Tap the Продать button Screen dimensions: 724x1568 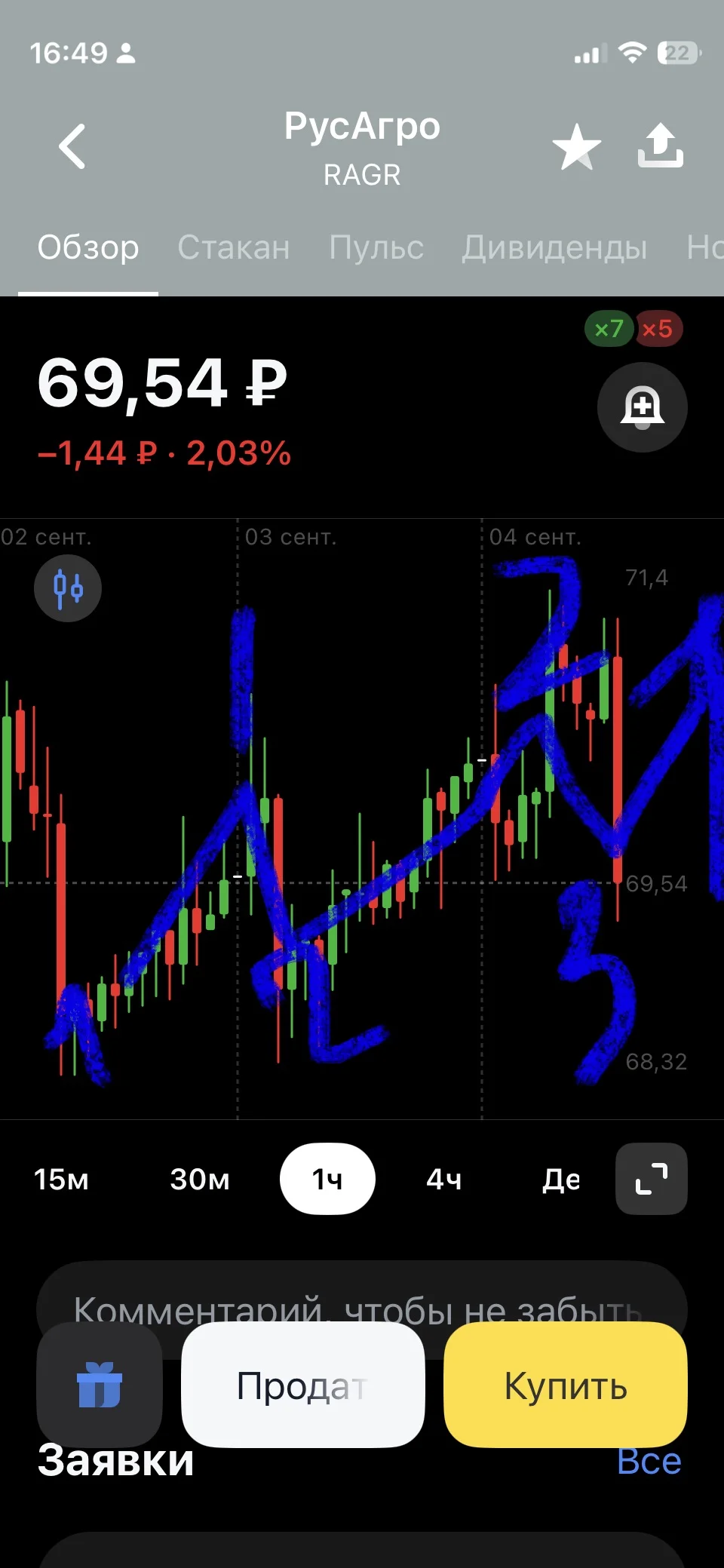pos(303,1385)
